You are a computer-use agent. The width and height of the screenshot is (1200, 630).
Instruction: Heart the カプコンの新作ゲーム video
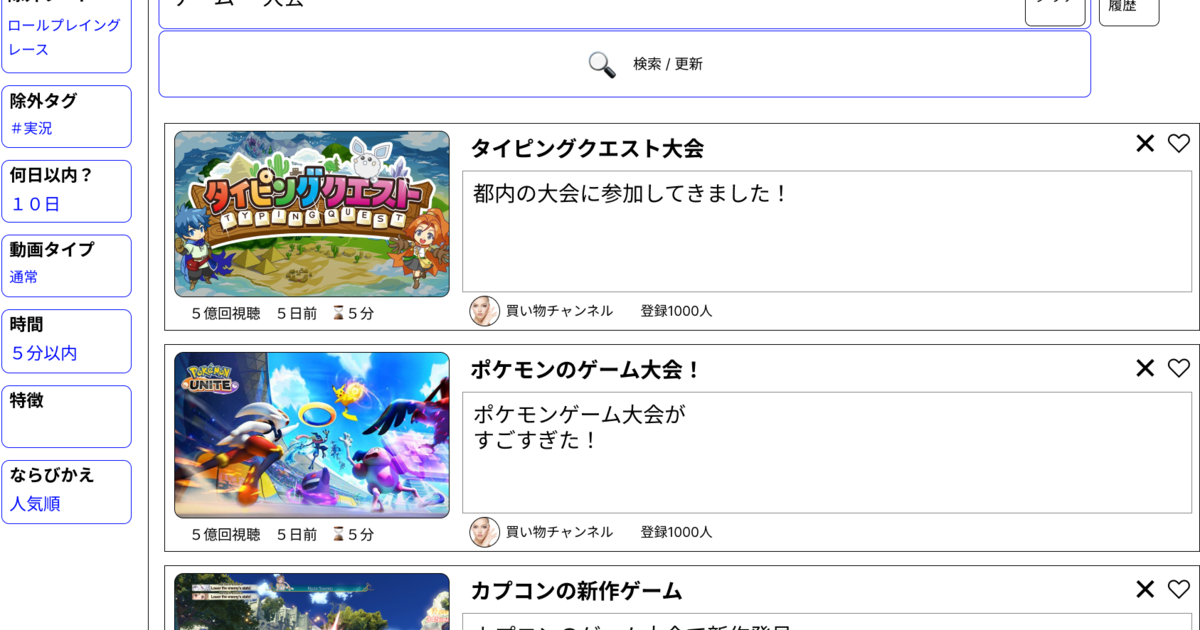[1179, 590]
